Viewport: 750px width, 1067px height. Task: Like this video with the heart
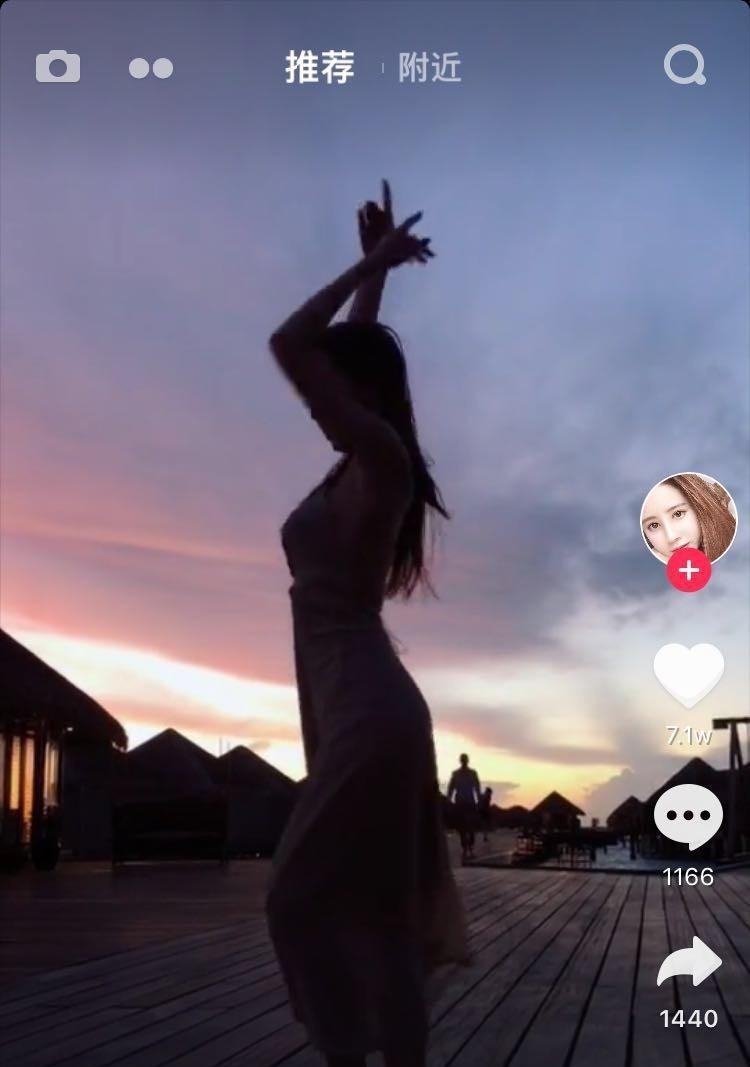(x=689, y=675)
